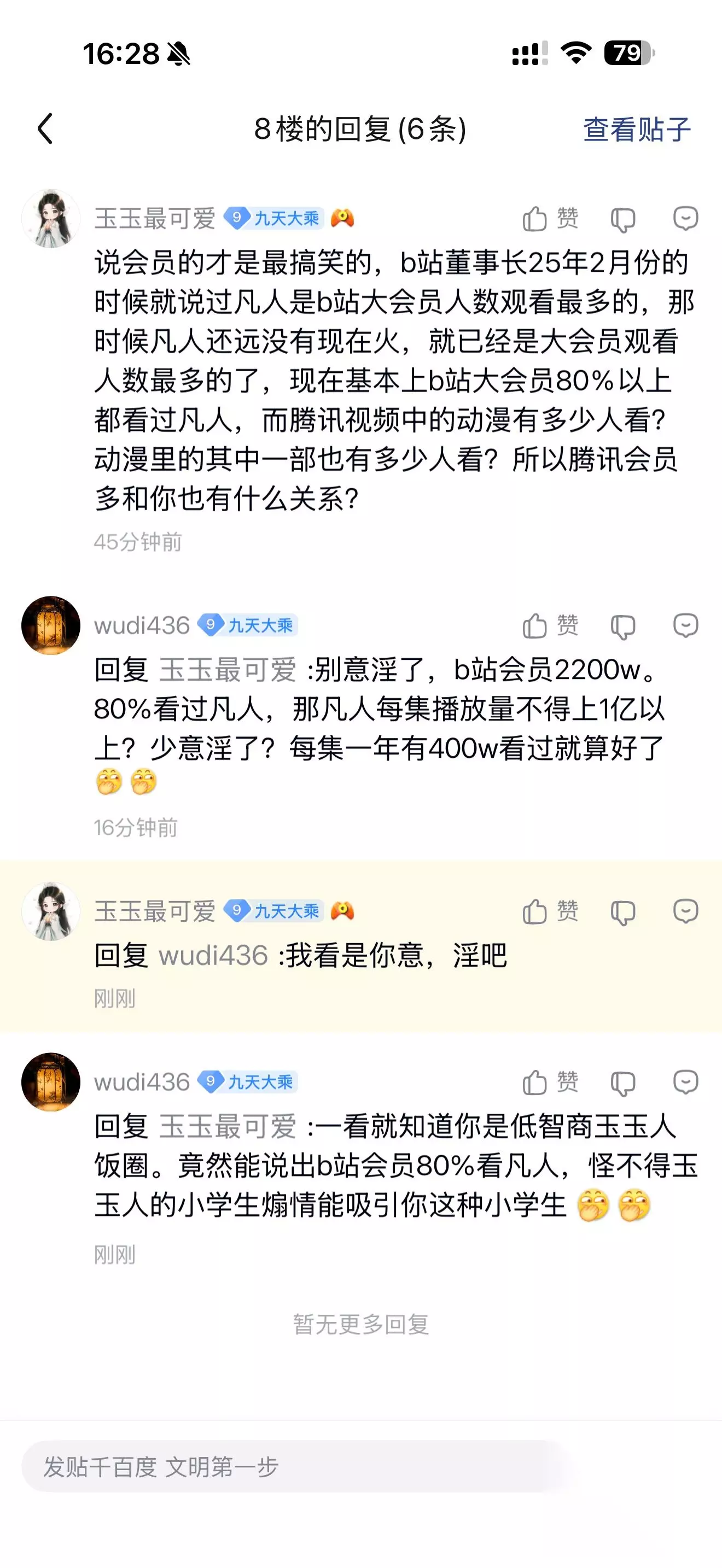Open comment options on 45分钟前 reply
The height and width of the screenshot is (1568, 722).
point(685,219)
